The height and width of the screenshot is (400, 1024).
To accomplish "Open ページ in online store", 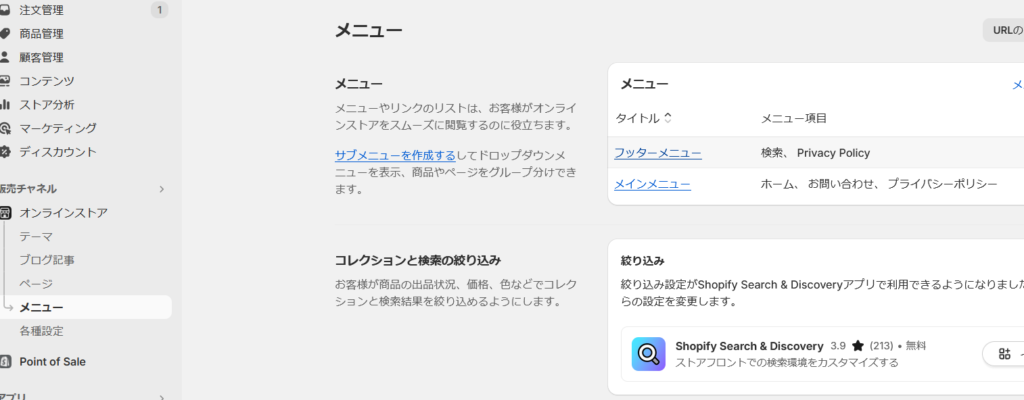I will point(36,284).
